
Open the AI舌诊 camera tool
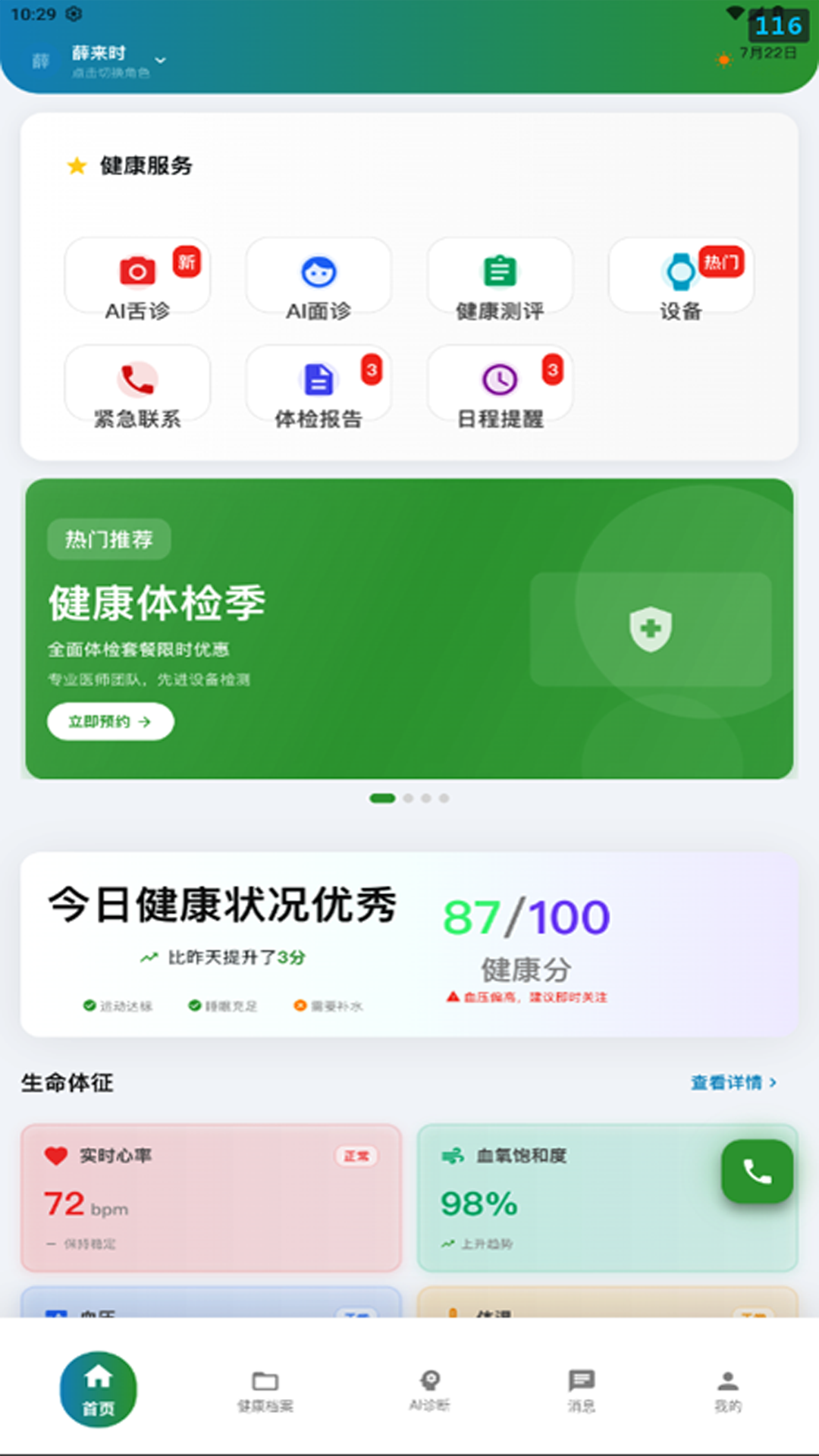tap(137, 270)
